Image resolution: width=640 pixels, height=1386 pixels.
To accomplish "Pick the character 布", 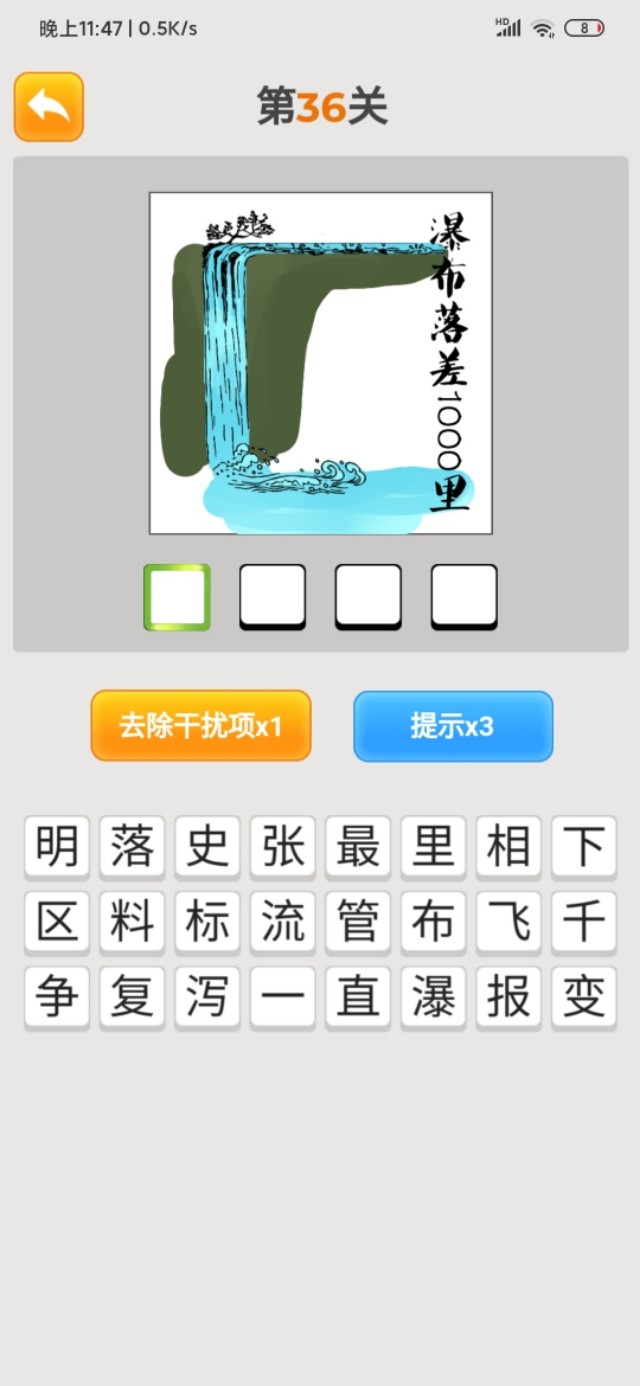I will point(433,922).
